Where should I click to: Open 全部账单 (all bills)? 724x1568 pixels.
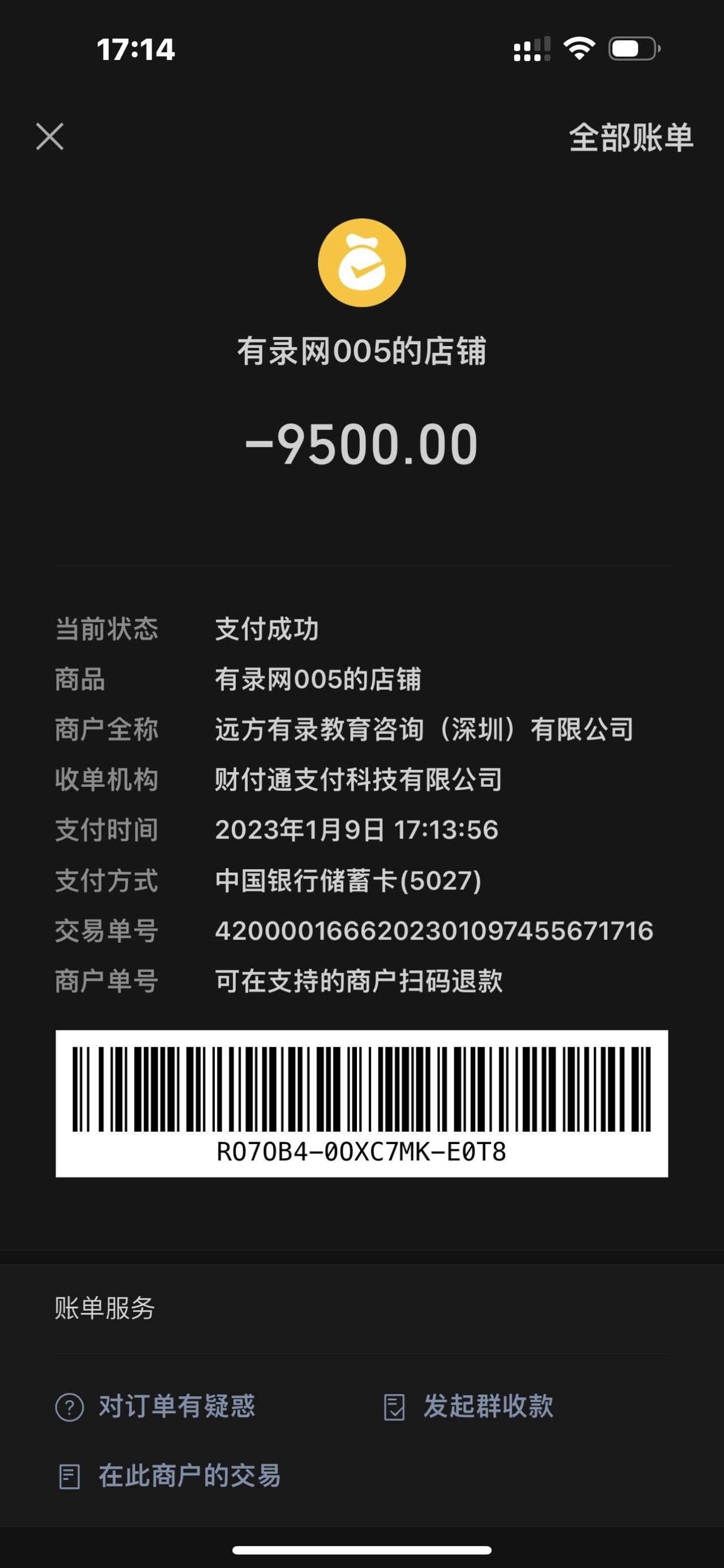pos(631,137)
